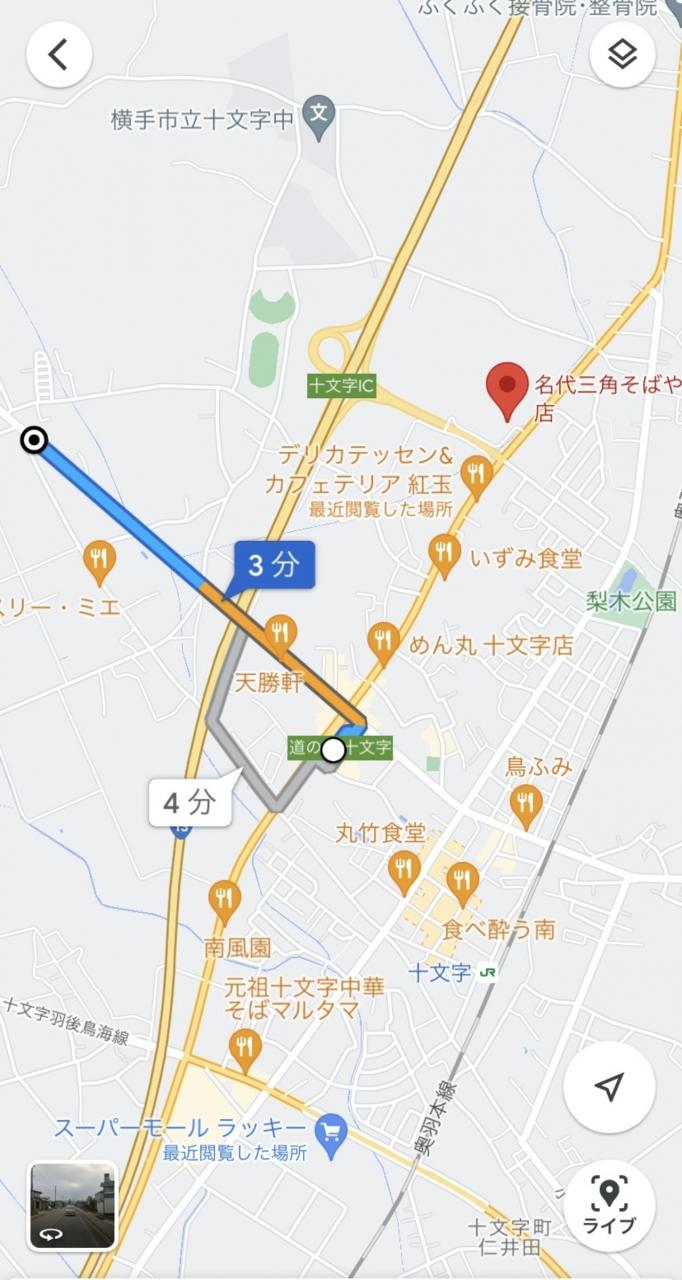682x1280 pixels.
Task: Open the 南風園 restaurant marker
Action: pos(226,901)
